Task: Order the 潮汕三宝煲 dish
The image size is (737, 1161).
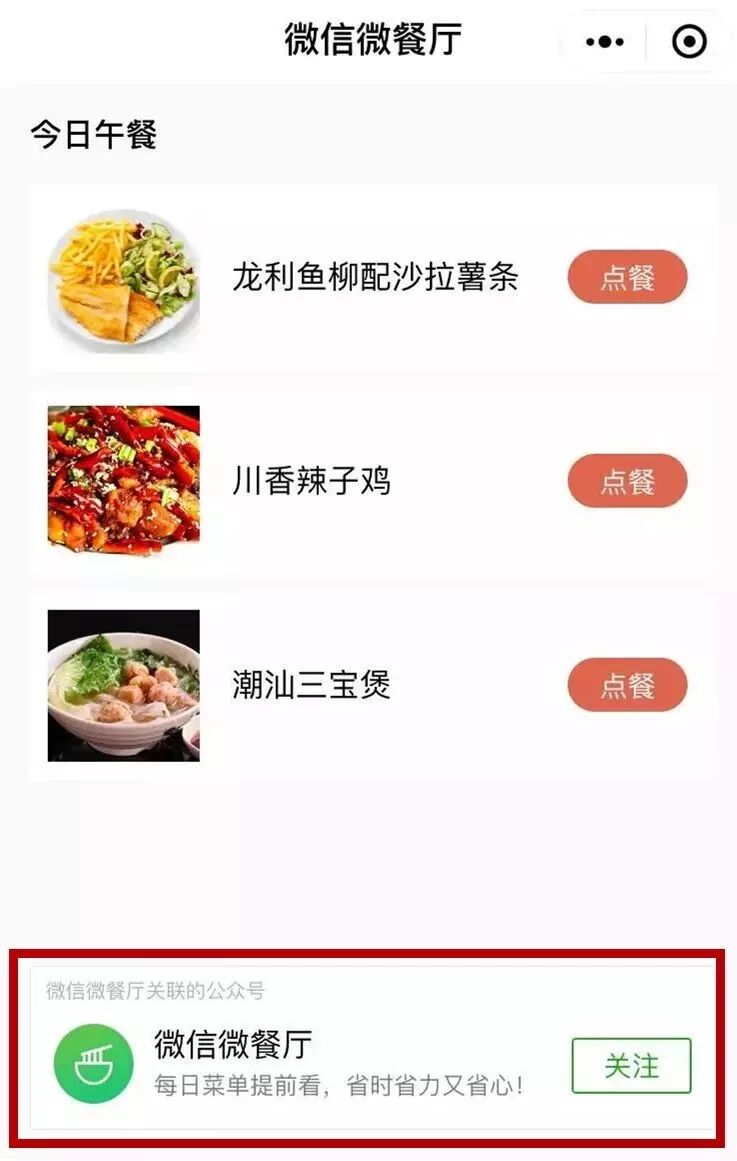Action: [x=627, y=685]
